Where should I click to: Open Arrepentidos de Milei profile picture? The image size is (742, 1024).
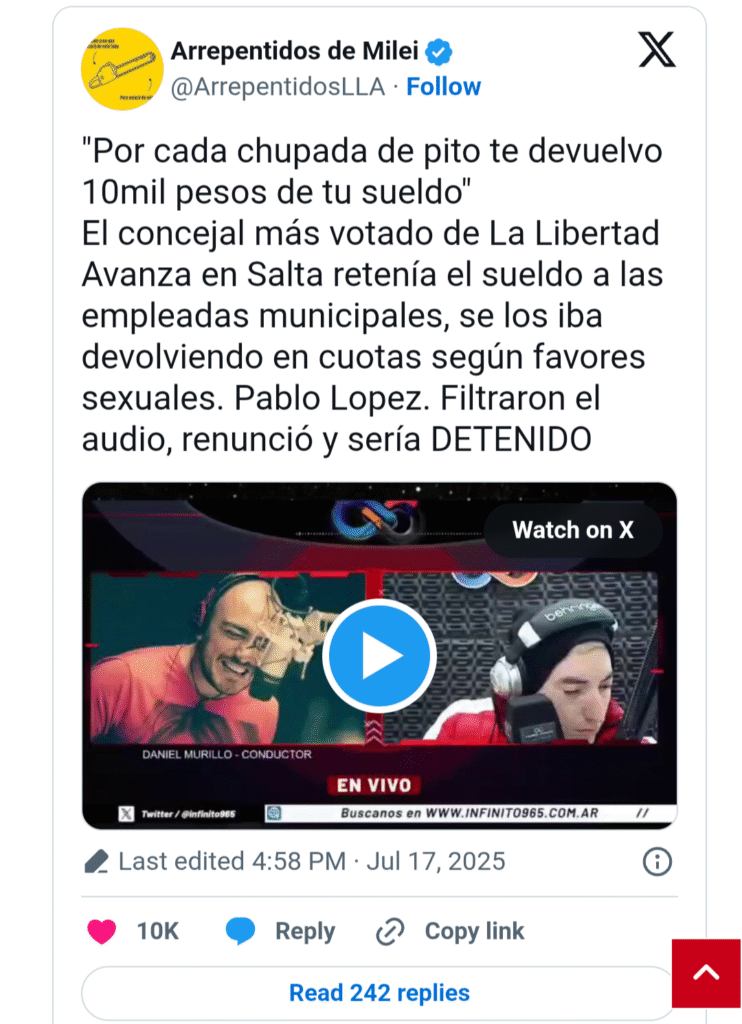click(x=121, y=68)
